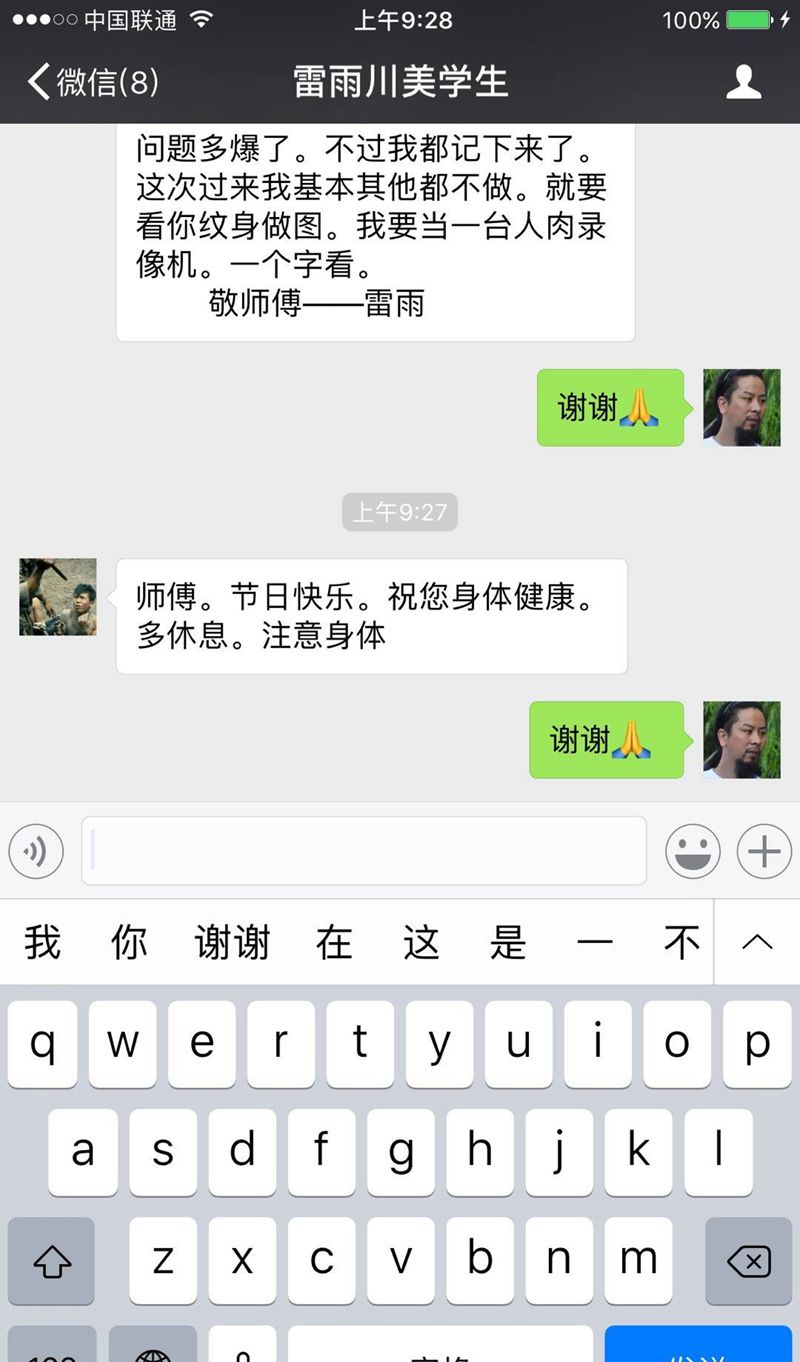
Task: Open the emoji sticker picker
Action: 693,852
